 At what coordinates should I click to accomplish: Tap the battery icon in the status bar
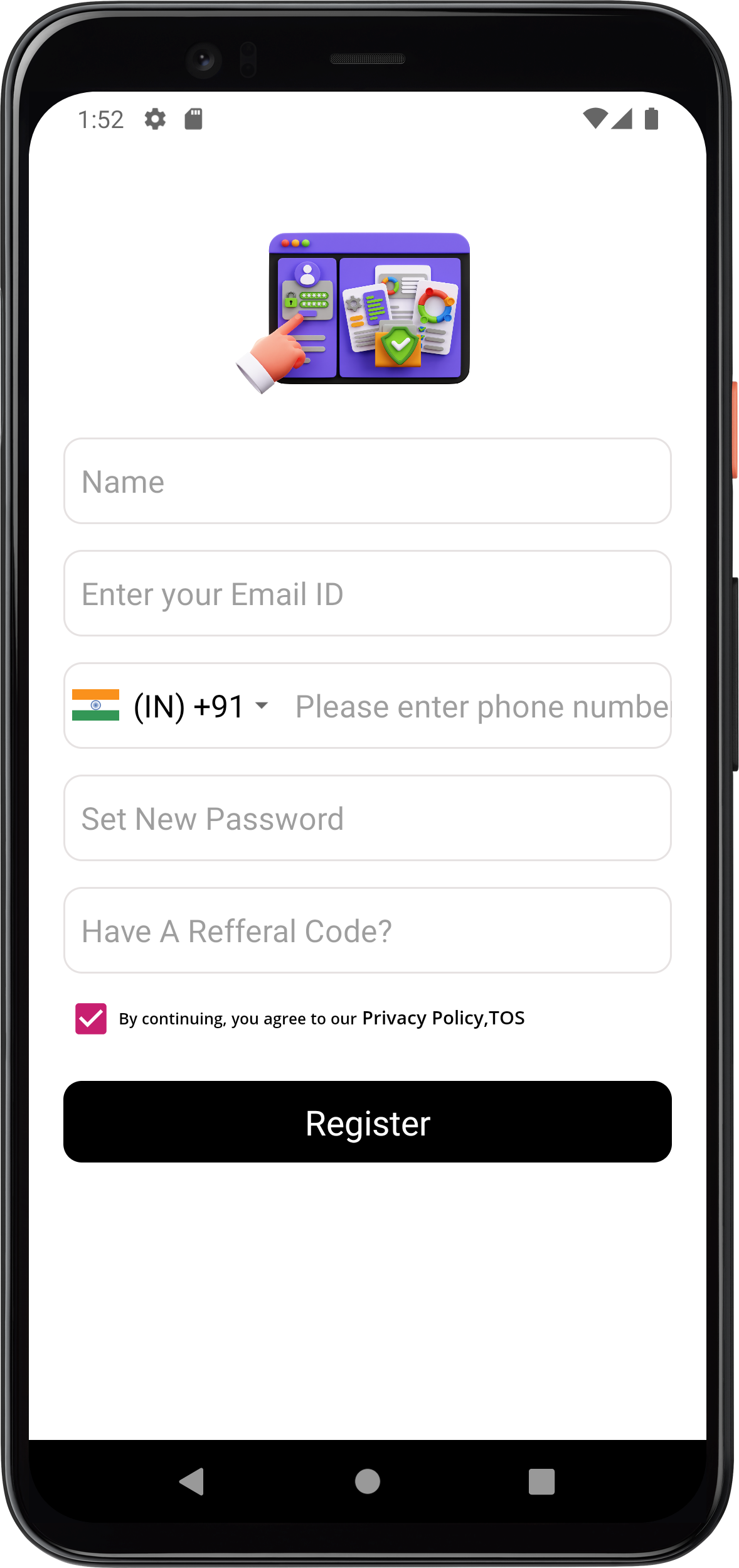652,119
